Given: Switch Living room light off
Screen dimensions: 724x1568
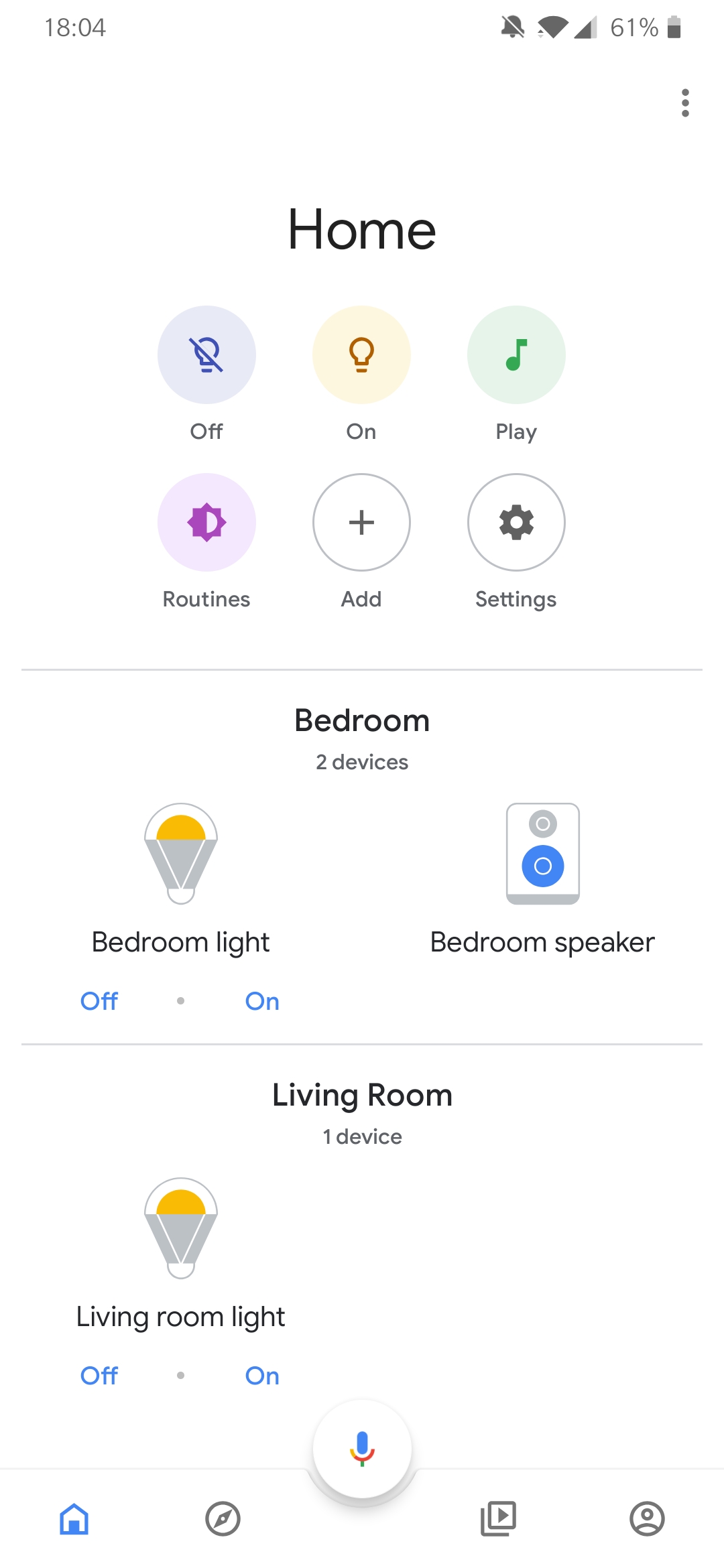Looking at the screenshot, I should click(x=99, y=1376).
